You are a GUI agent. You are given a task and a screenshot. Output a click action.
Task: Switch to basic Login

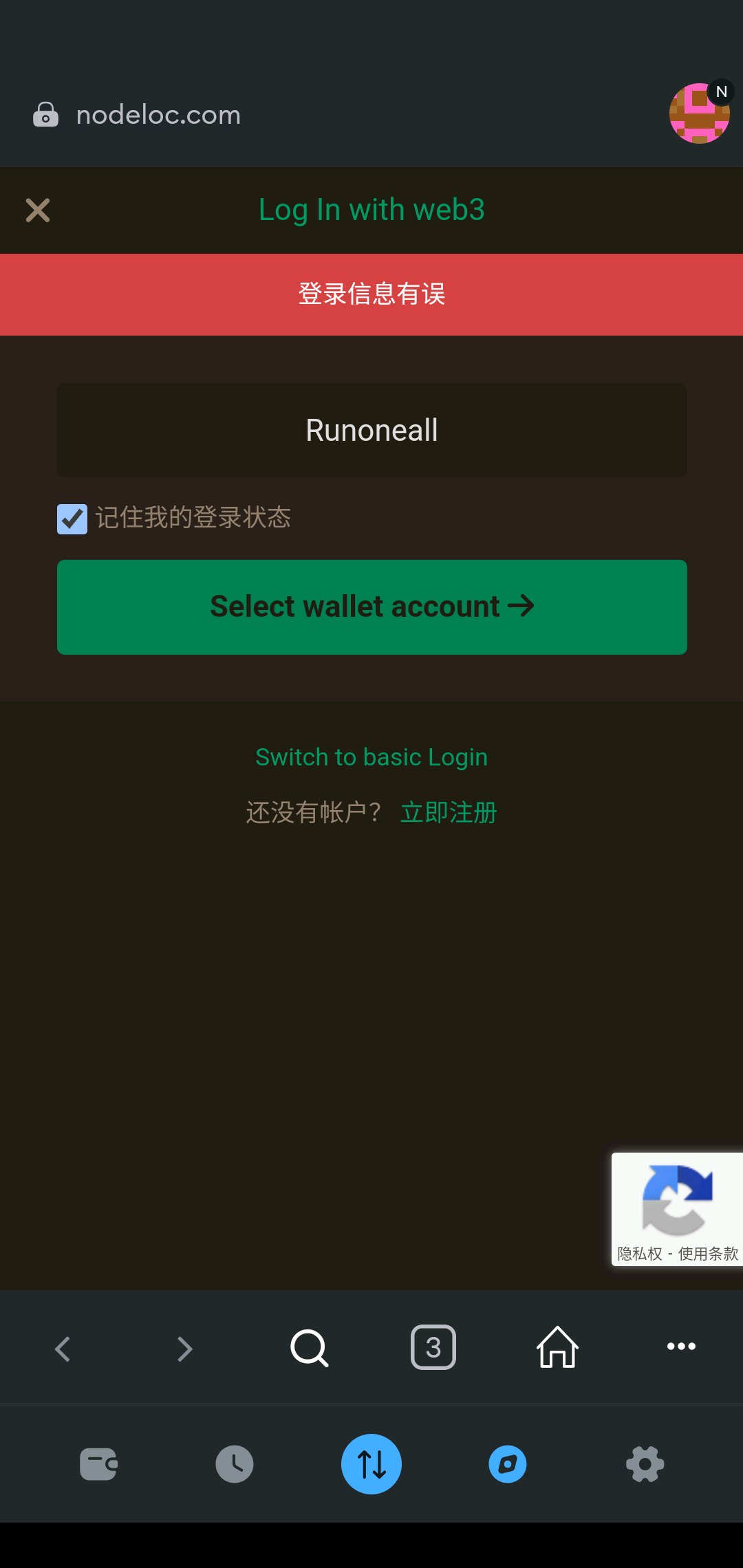[x=371, y=757]
